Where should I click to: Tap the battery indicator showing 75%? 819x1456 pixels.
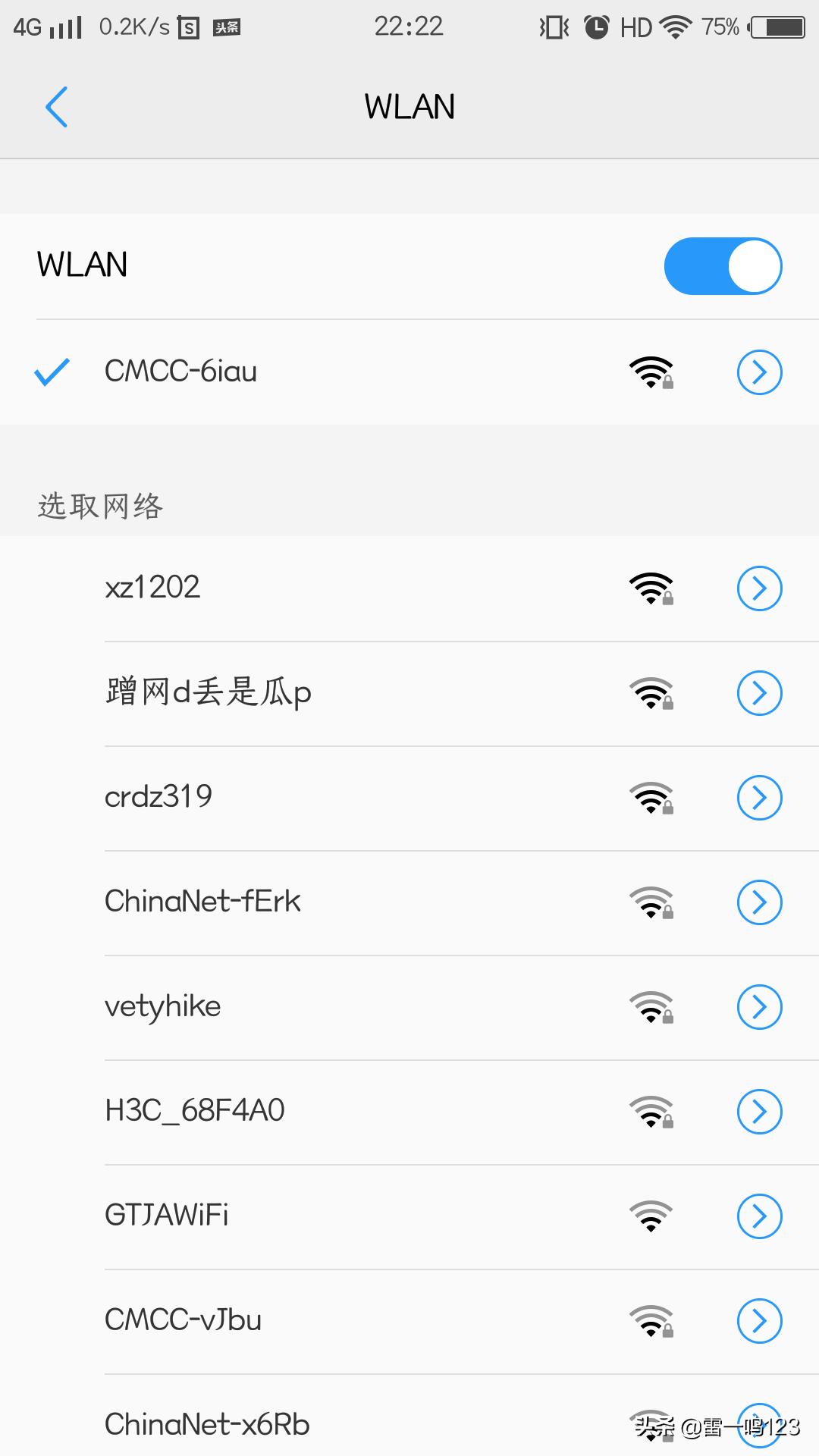point(773,26)
